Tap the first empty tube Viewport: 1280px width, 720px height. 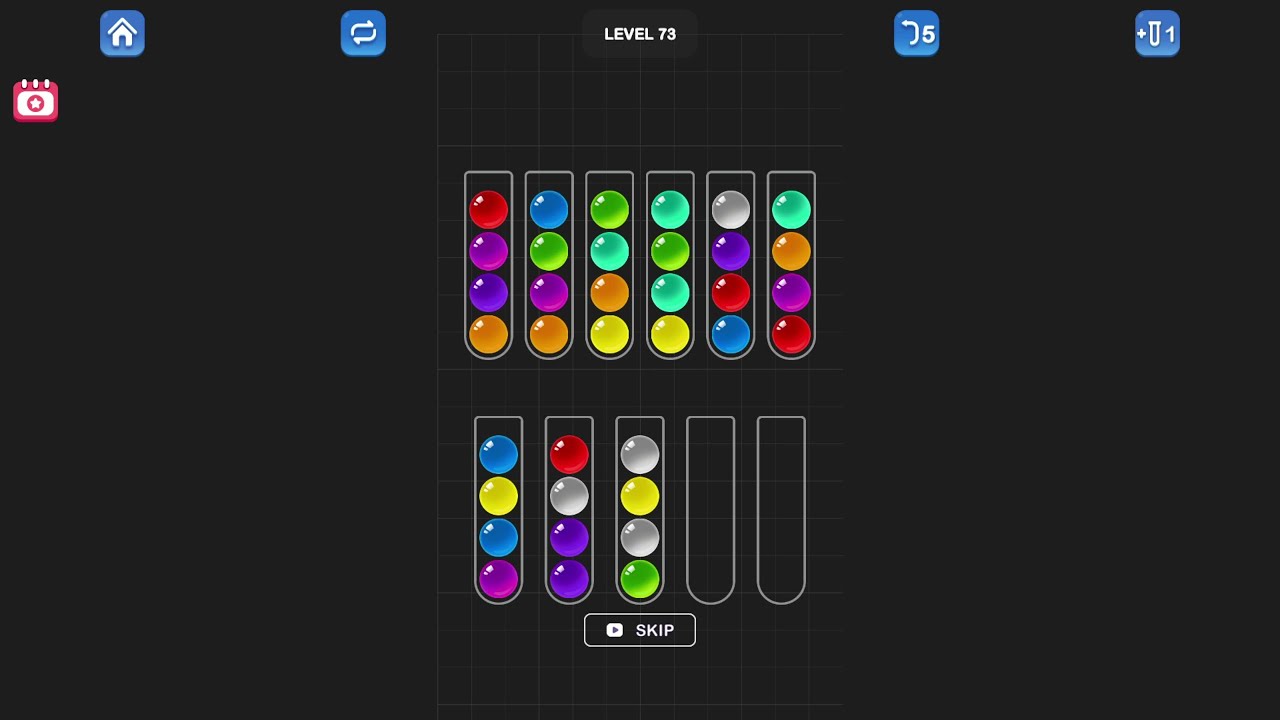[710, 510]
